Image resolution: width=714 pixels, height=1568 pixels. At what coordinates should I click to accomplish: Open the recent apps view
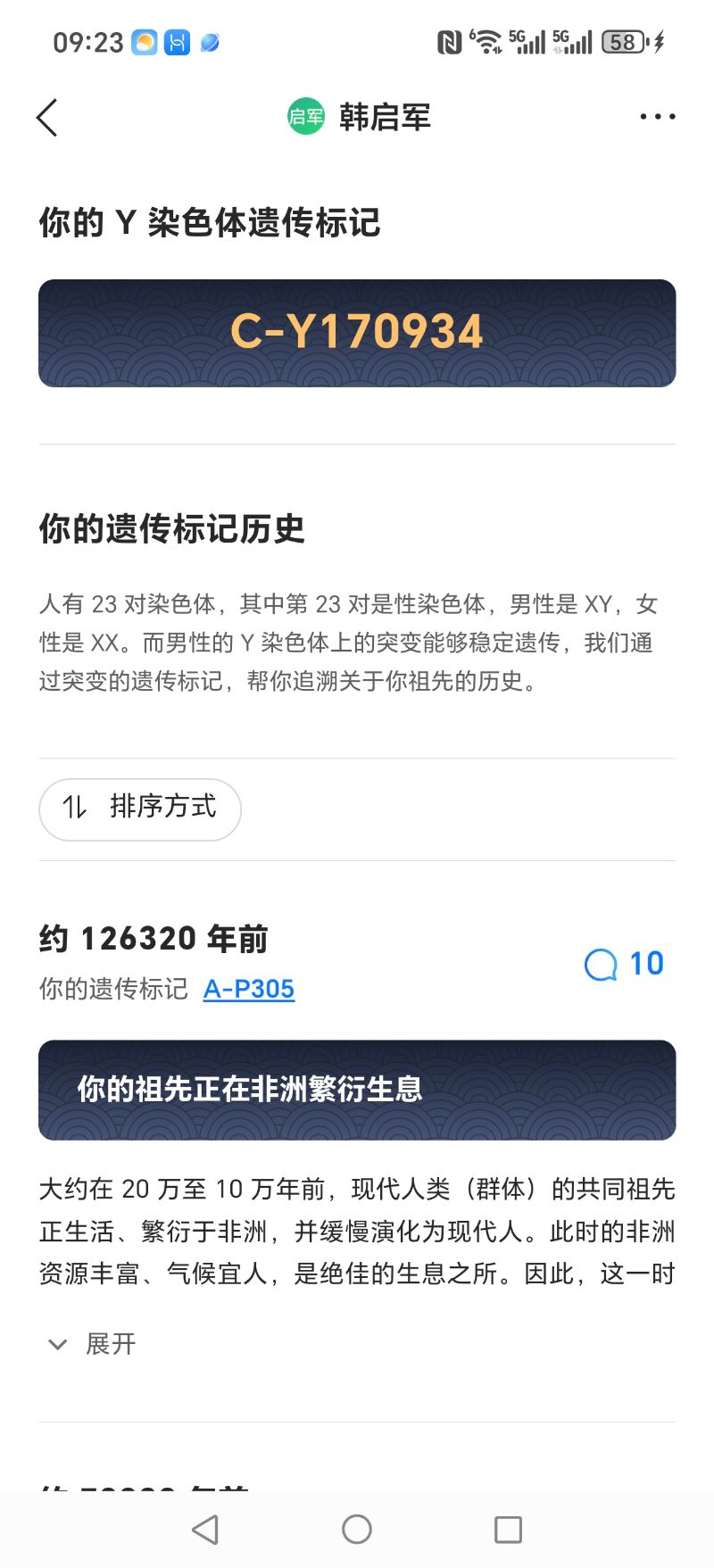pyautogui.click(x=508, y=1530)
